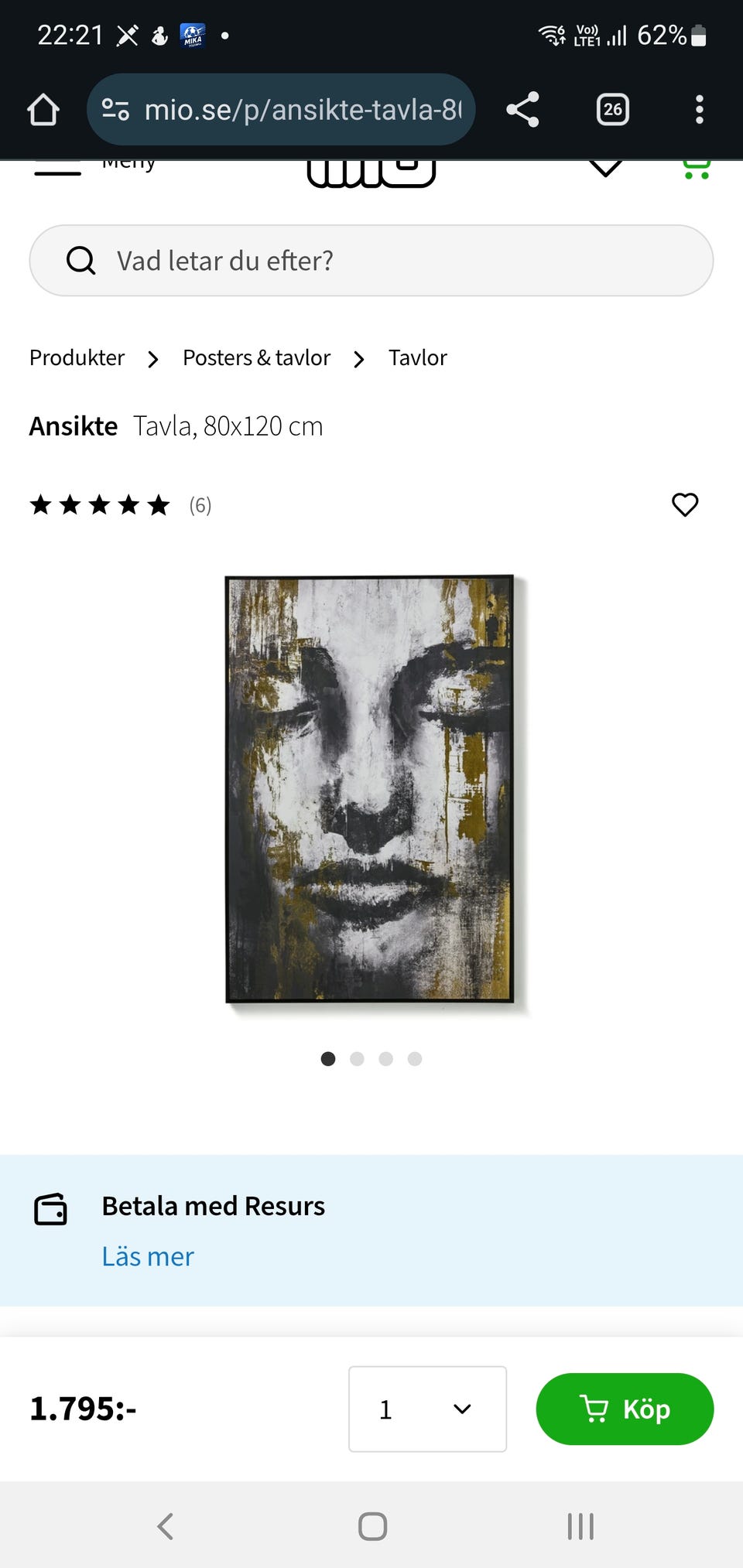
Task: Add product to favorites with heart icon
Action: (x=684, y=504)
